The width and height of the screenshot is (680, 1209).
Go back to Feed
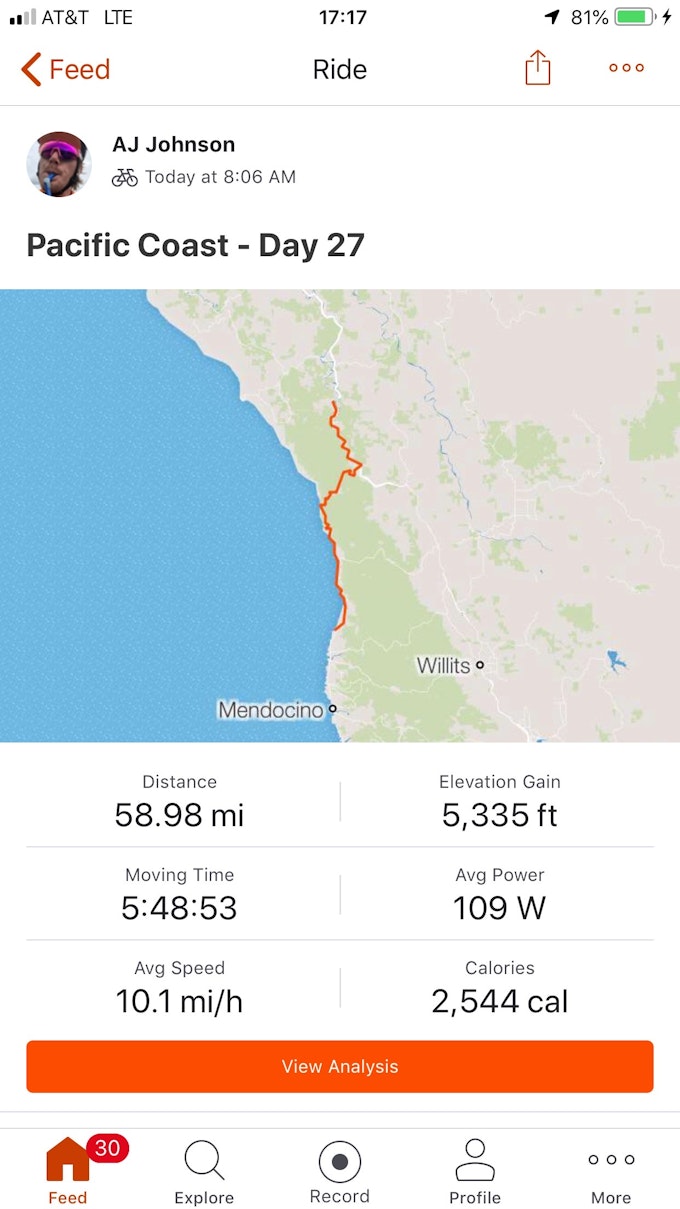pos(66,69)
